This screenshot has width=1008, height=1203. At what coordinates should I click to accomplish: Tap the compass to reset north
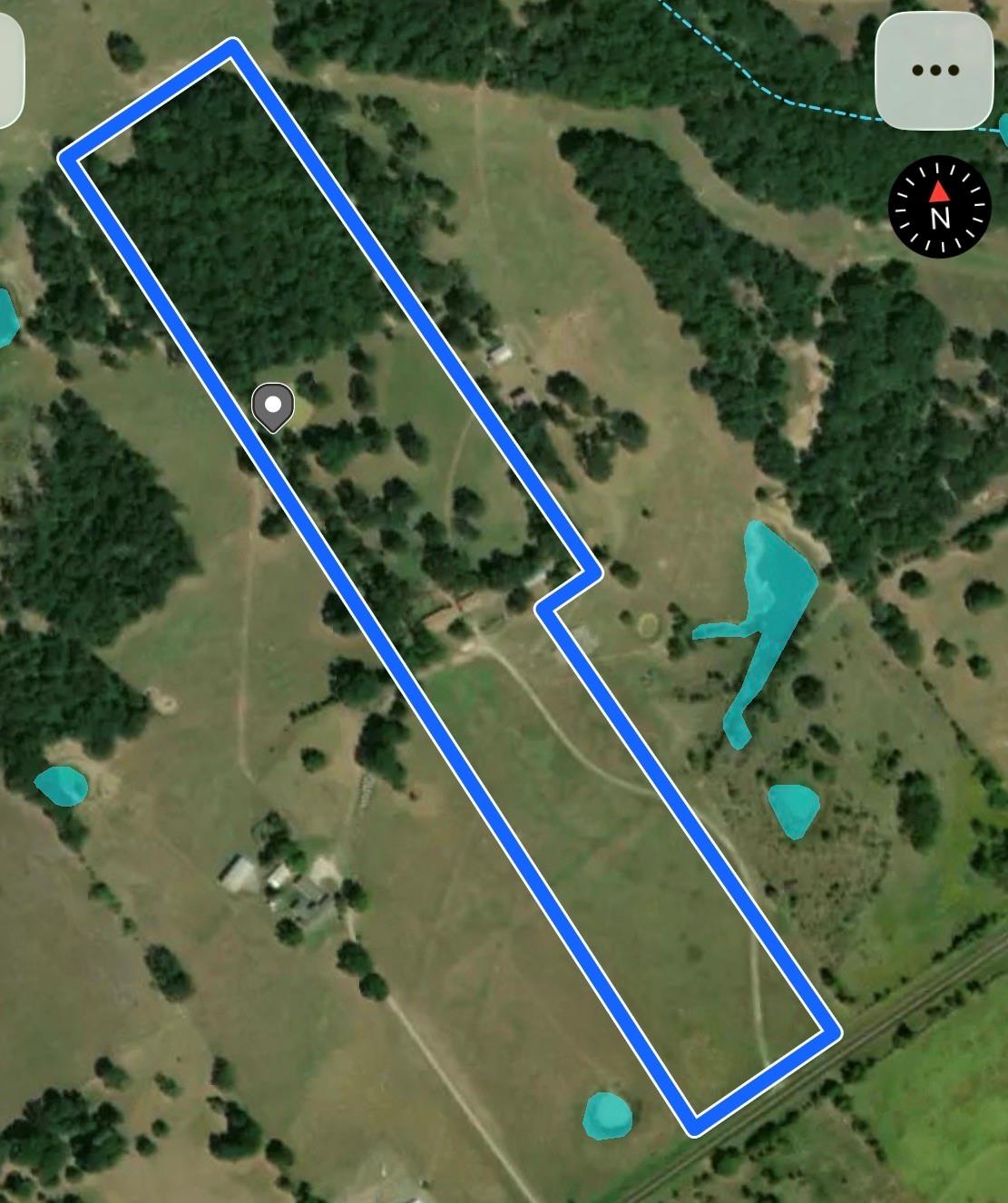tap(939, 208)
